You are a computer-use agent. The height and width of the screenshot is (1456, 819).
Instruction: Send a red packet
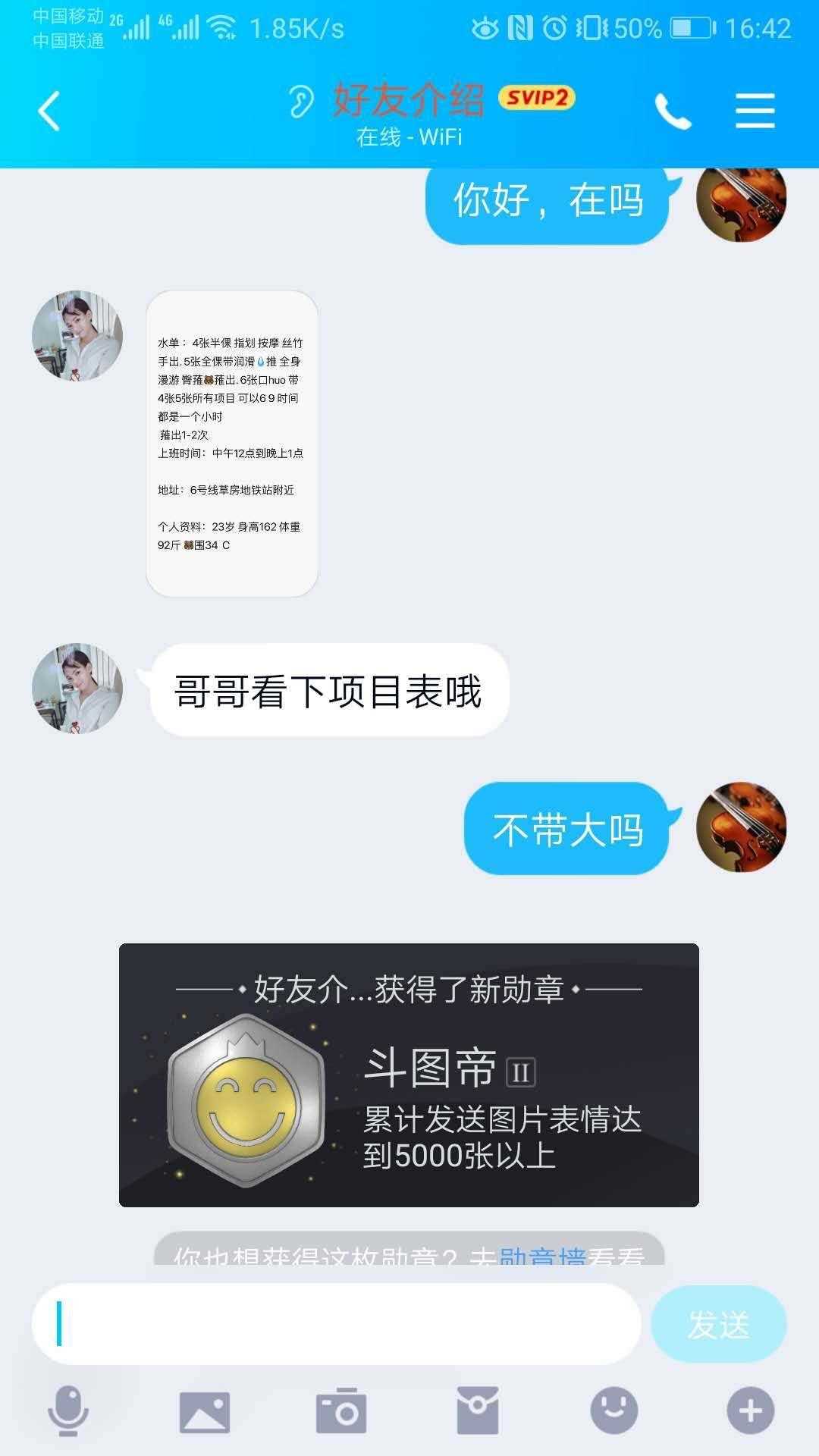click(477, 1410)
